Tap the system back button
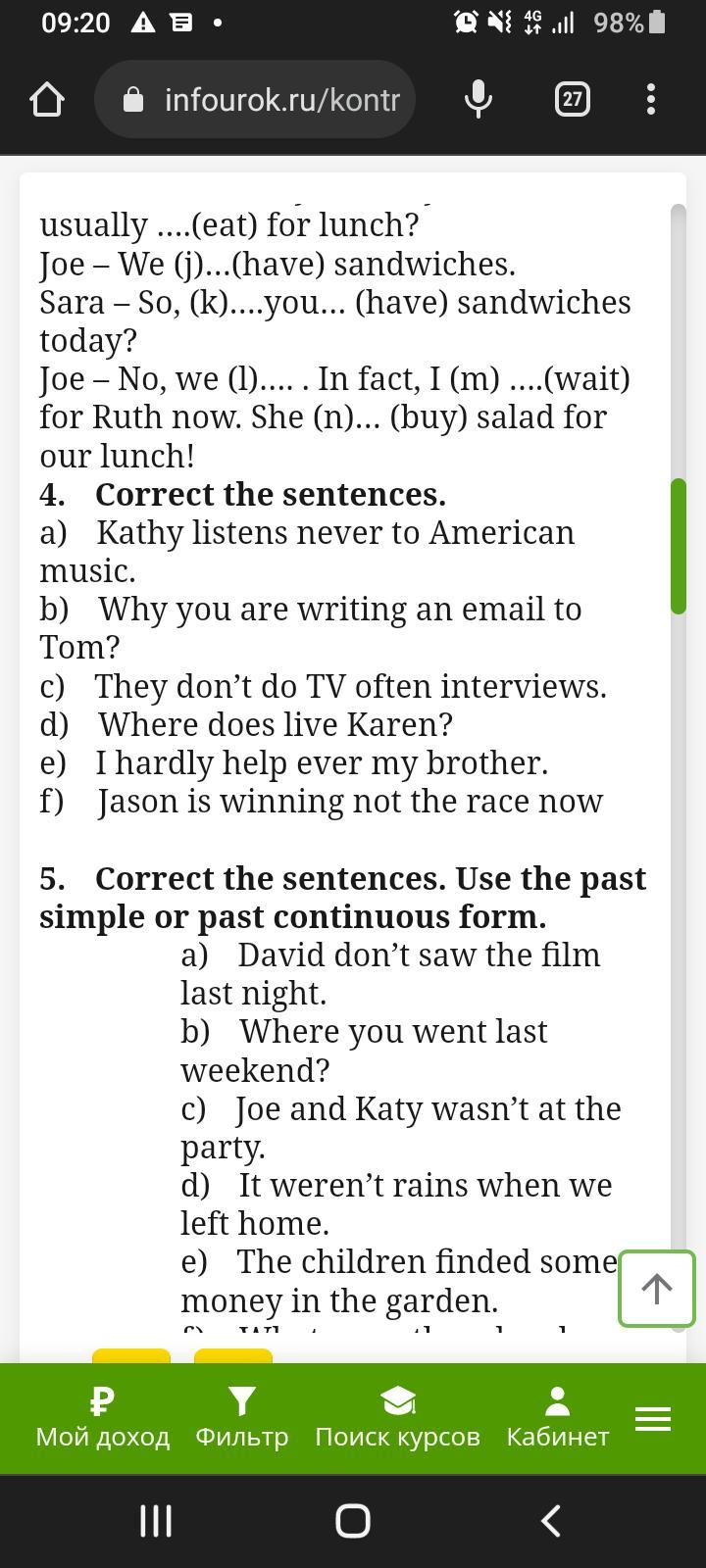Screen dimensions: 706x1568 click(551, 1521)
